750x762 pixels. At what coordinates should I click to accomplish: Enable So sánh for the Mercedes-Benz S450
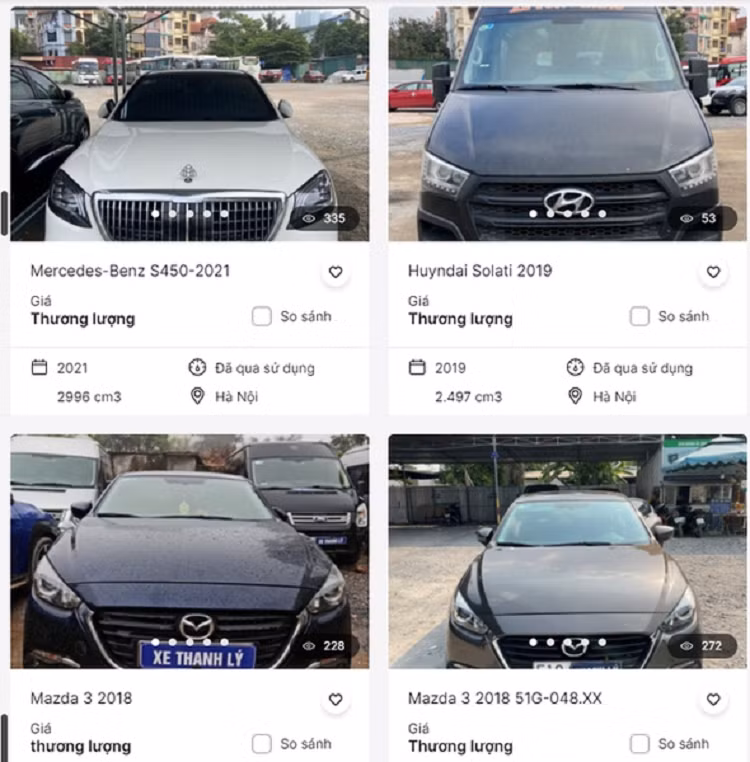pyautogui.click(x=260, y=316)
